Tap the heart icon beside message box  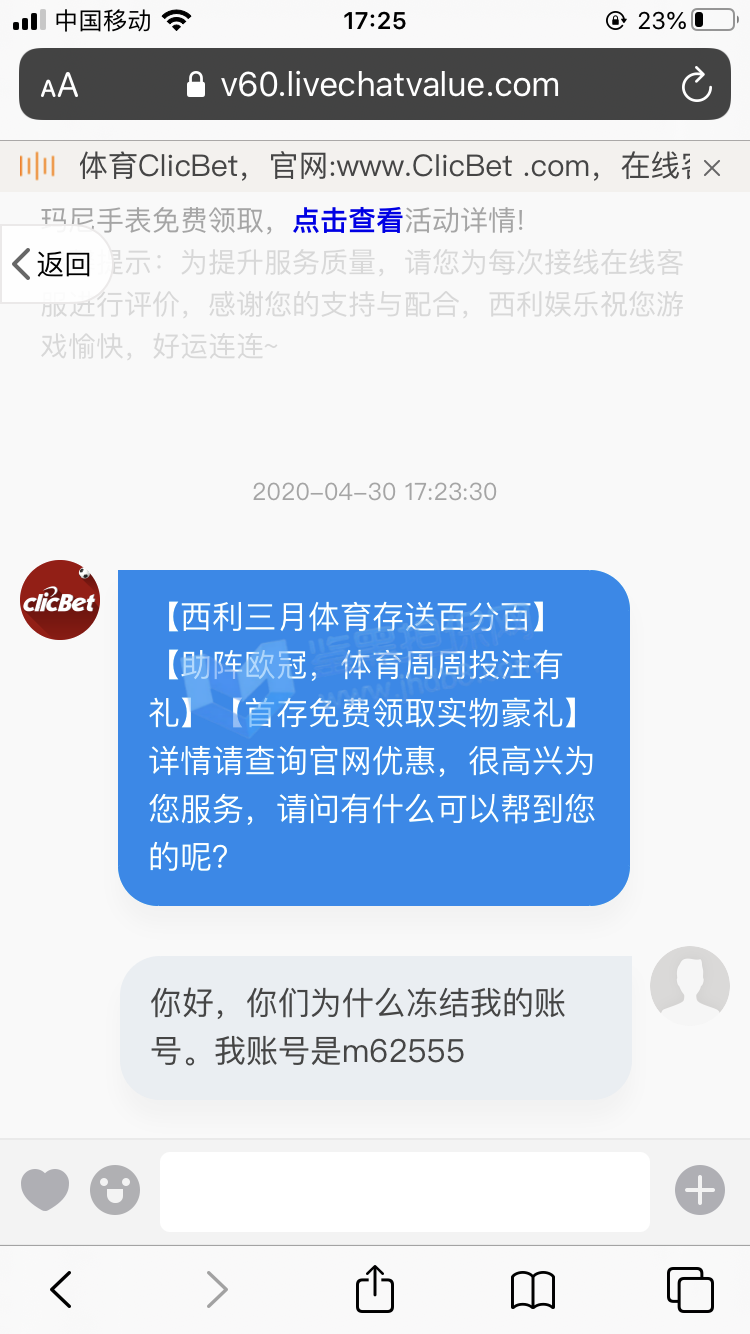45,1190
